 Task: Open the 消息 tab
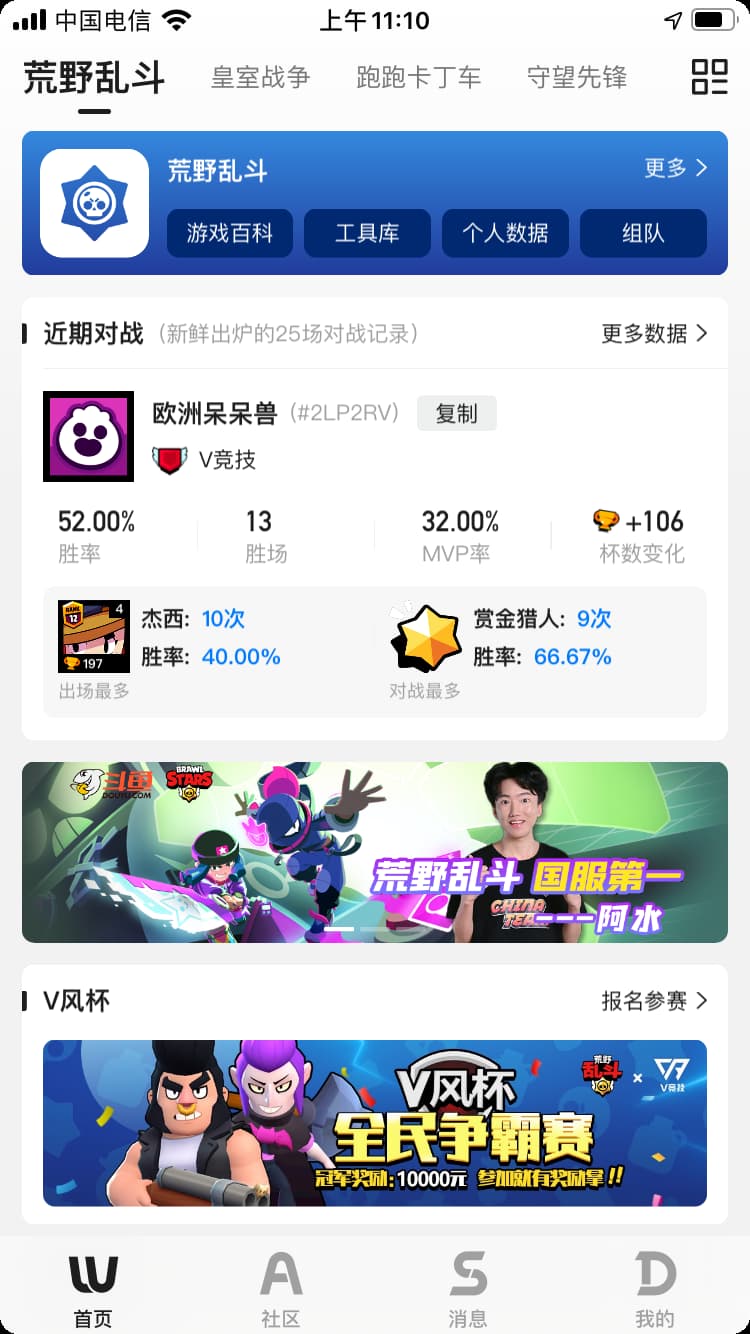[x=468, y=1289]
